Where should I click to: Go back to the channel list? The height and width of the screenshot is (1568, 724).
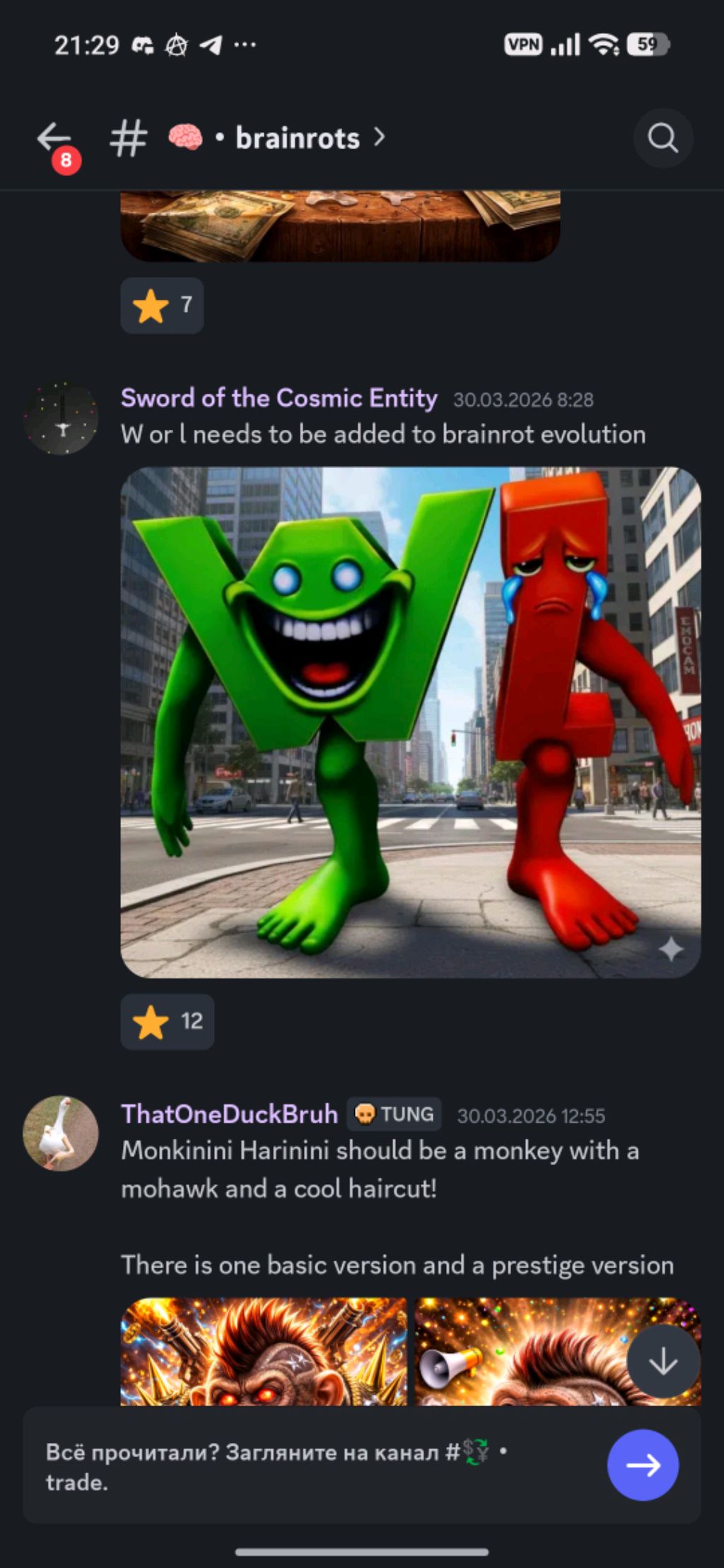click(x=54, y=137)
